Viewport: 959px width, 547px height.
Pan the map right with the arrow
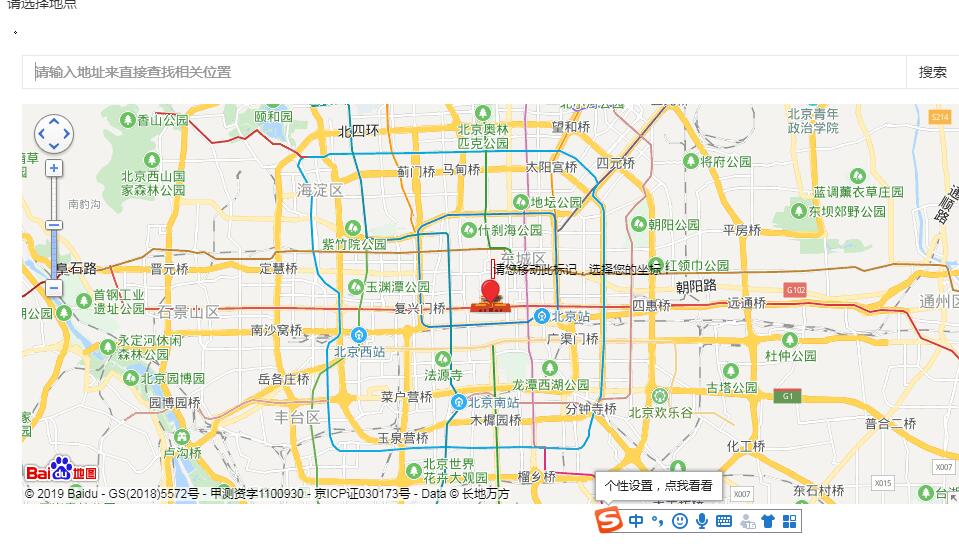pyautogui.click(x=67, y=134)
